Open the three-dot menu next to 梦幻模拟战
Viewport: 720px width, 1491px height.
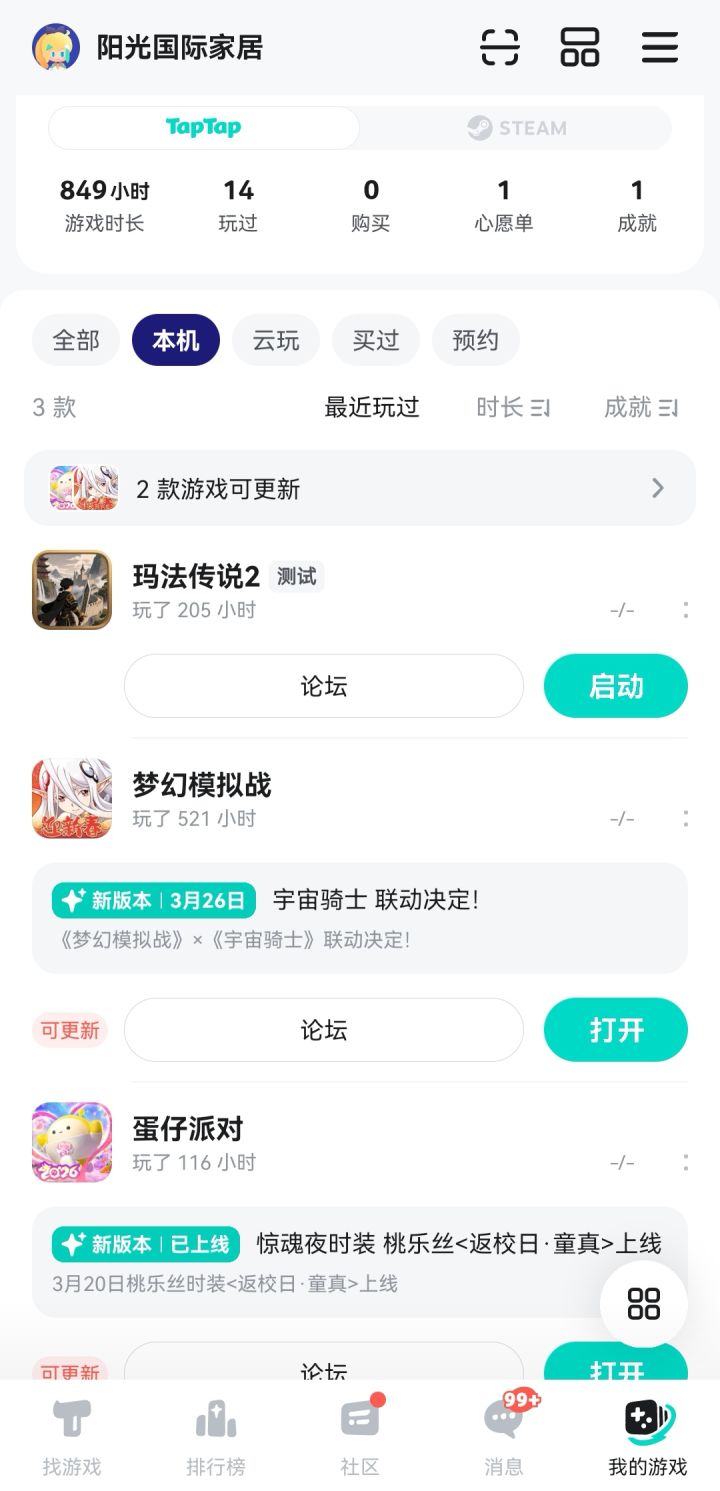pyautogui.click(x=685, y=818)
